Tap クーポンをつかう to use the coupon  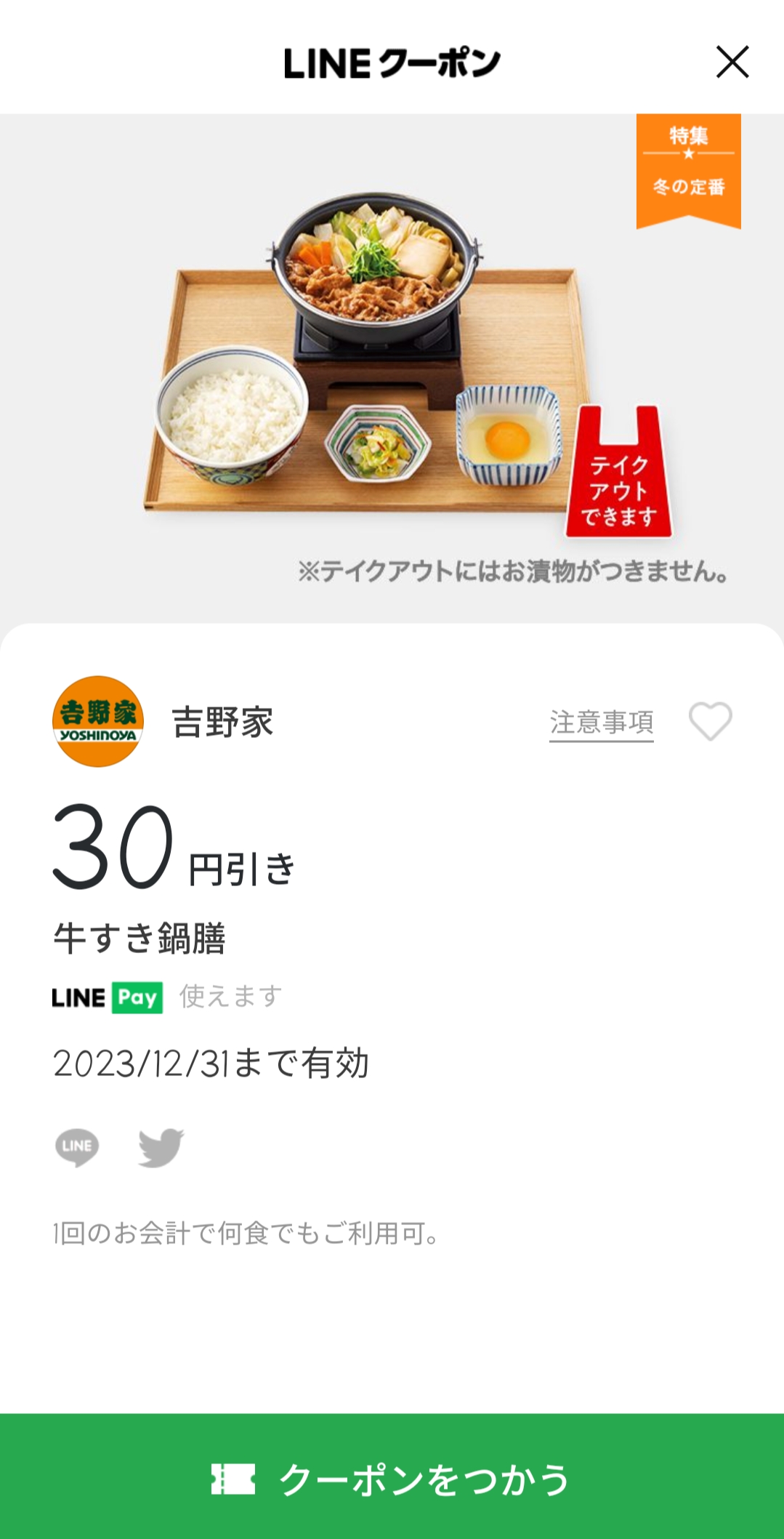tap(392, 1478)
